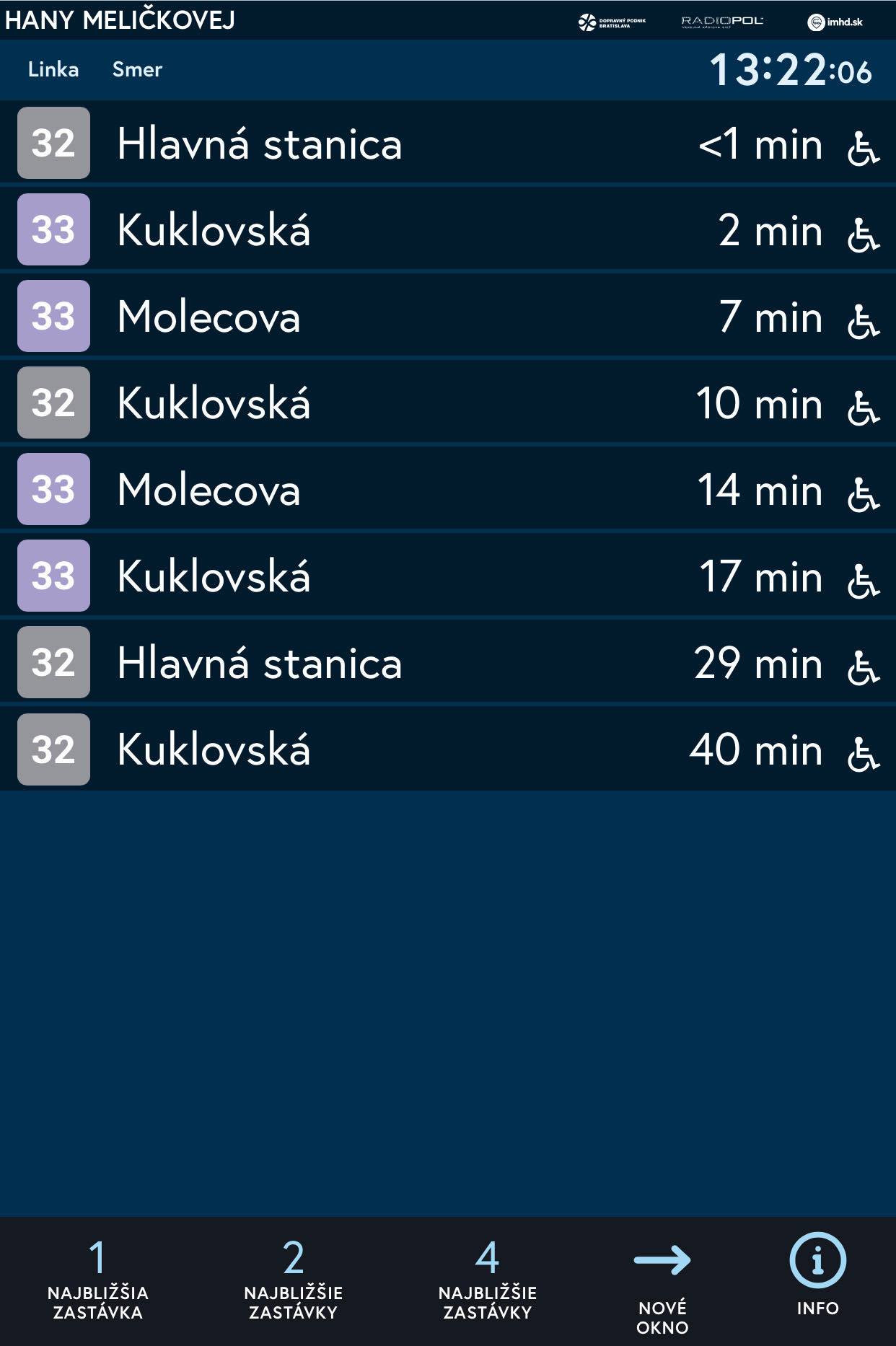Open line 33 to Kuklovská, 2 min
The image size is (896, 1346).
coord(447,229)
